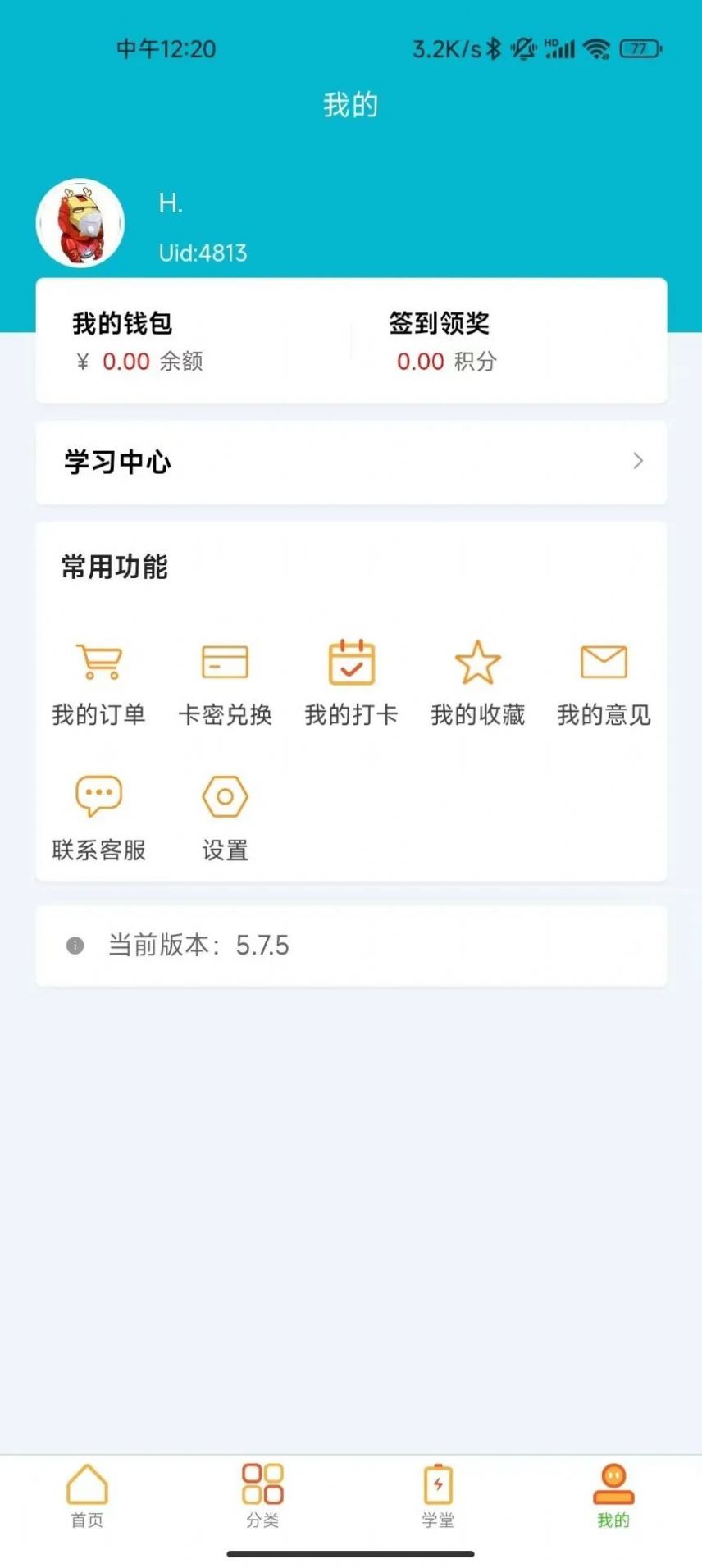Tap 签到领奖 to sign in
702x1568 pixels.
coord(440,323)
